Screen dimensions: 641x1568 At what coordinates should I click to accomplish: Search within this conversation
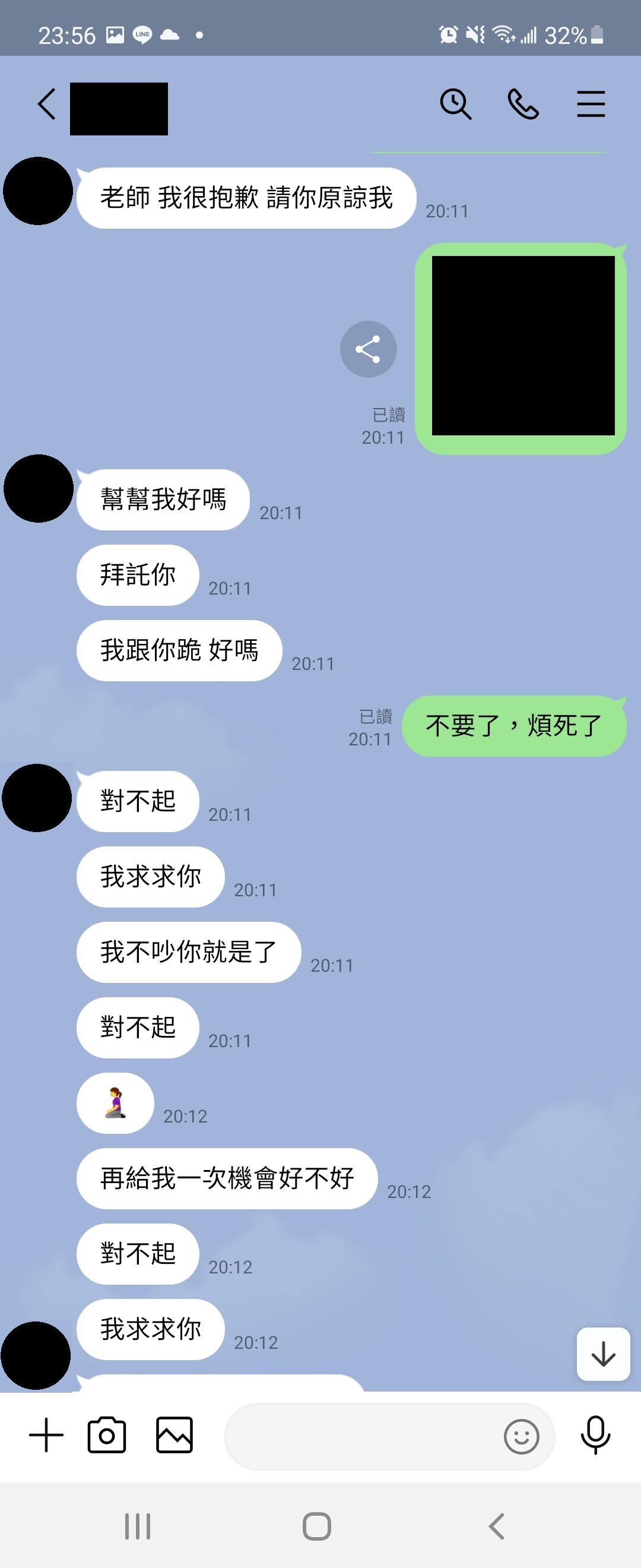pyautogui.click(x=455, y=104)
